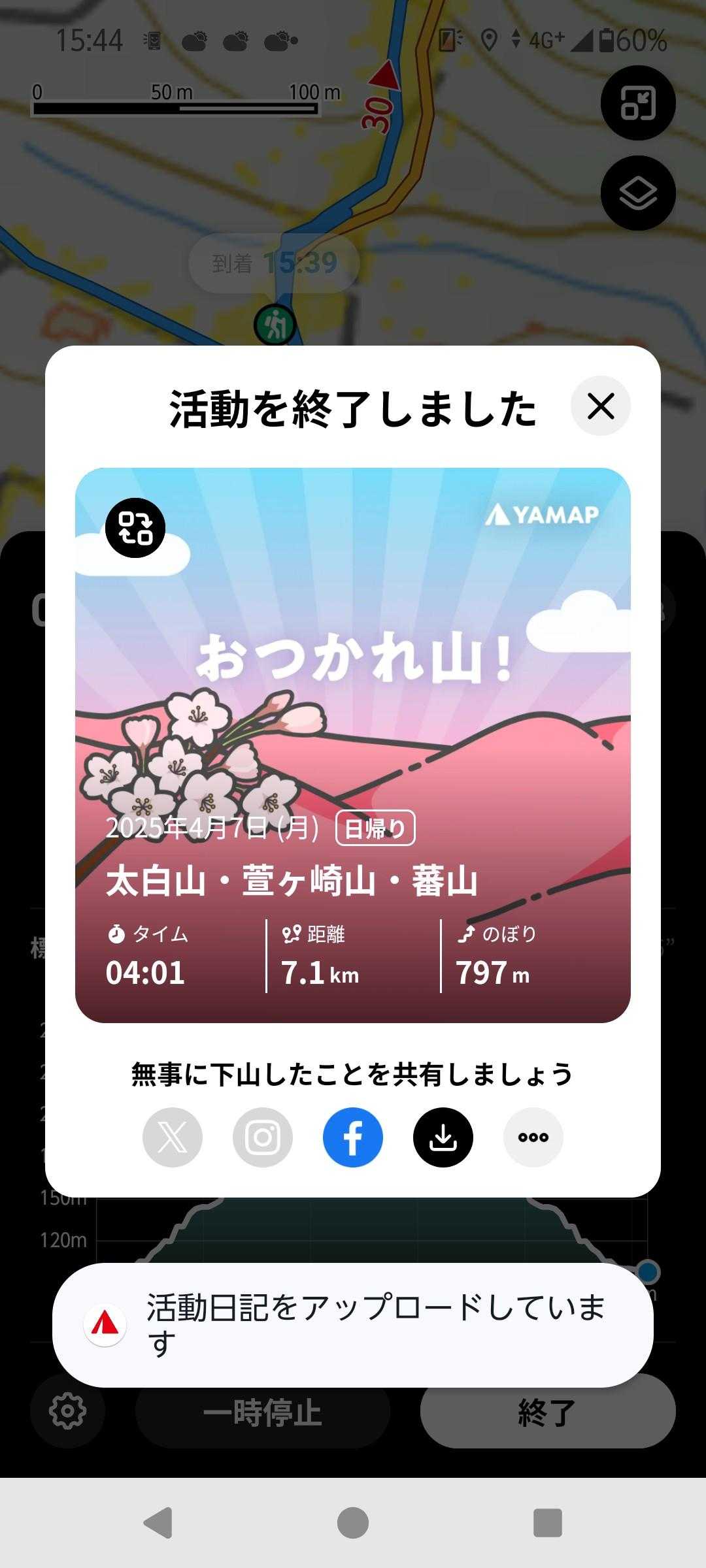This screenshot has width=706, height=1568.
Task: Open the settings gear
Action: click(67, 1411)
